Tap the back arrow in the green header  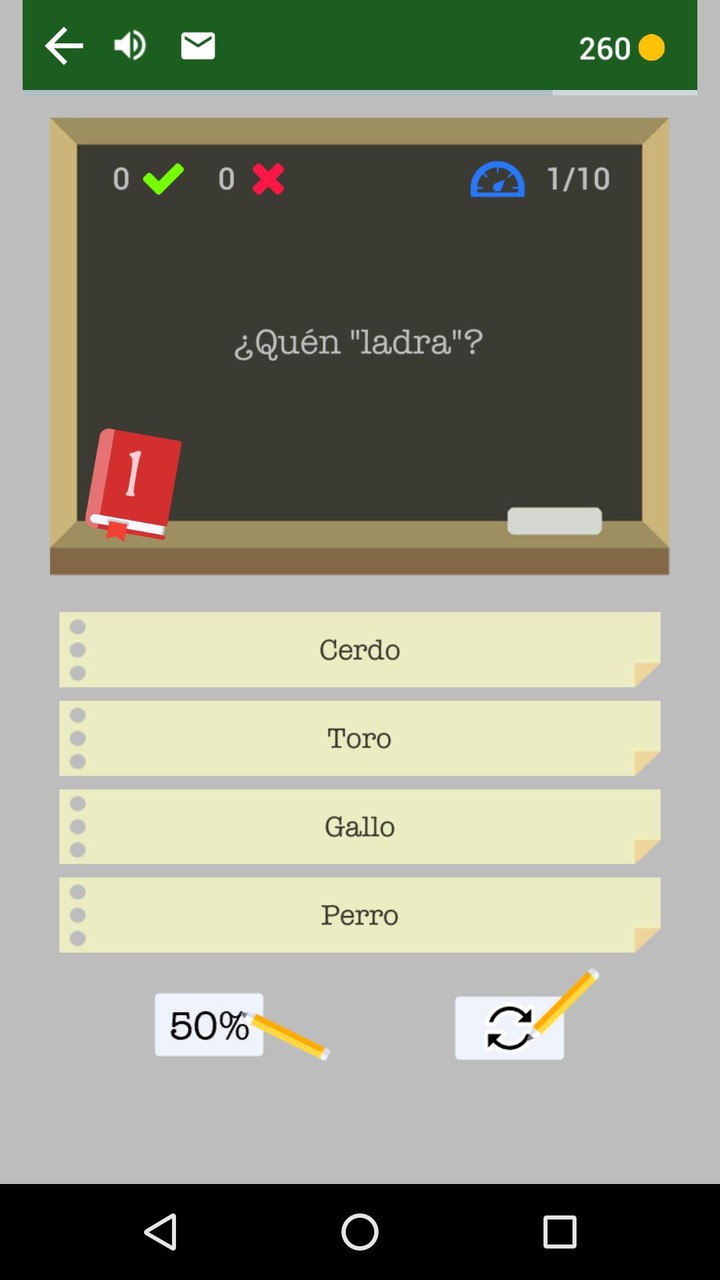pyautogui.click(x=63, y=45)
